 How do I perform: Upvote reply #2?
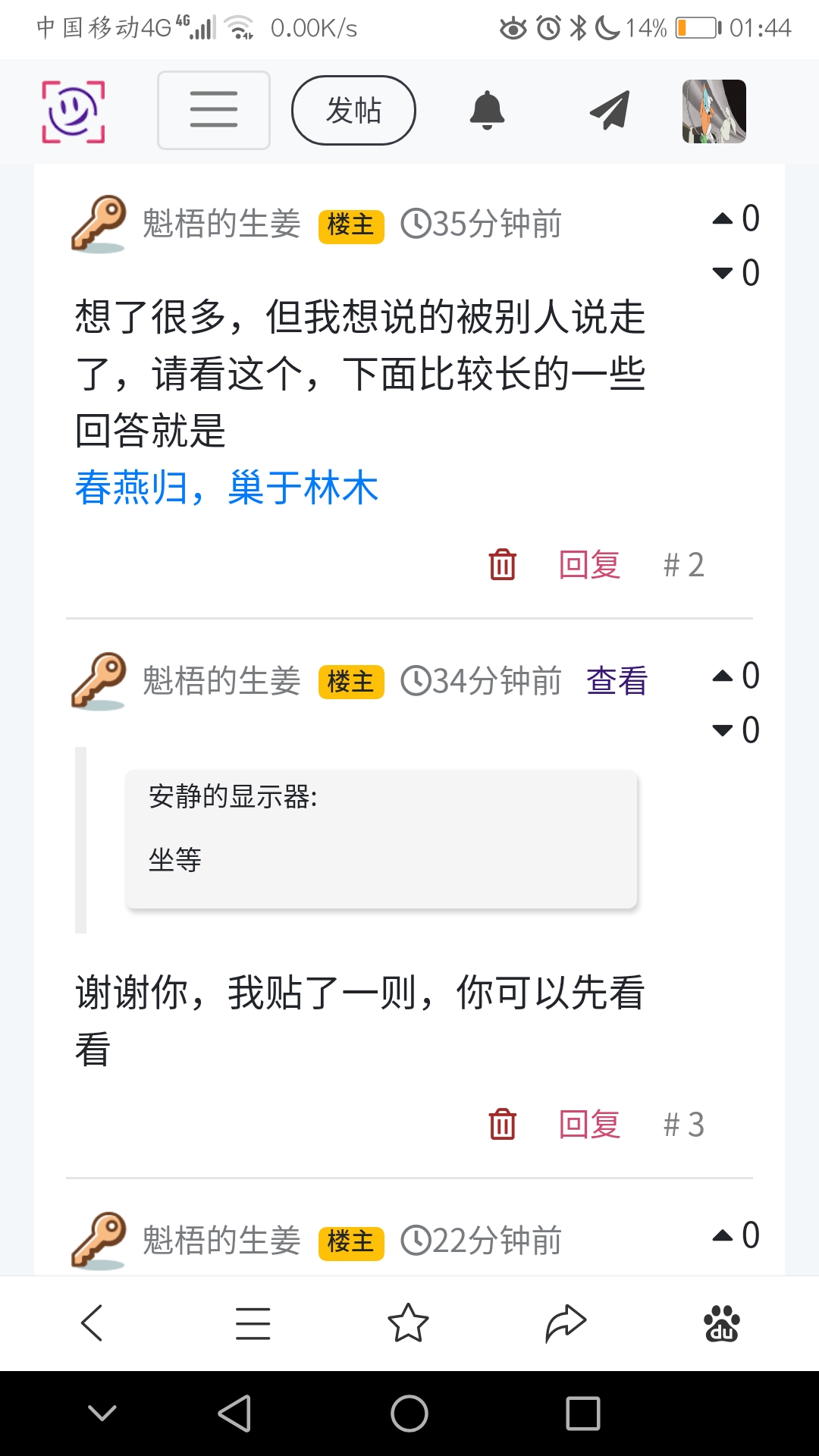[723, 219]
